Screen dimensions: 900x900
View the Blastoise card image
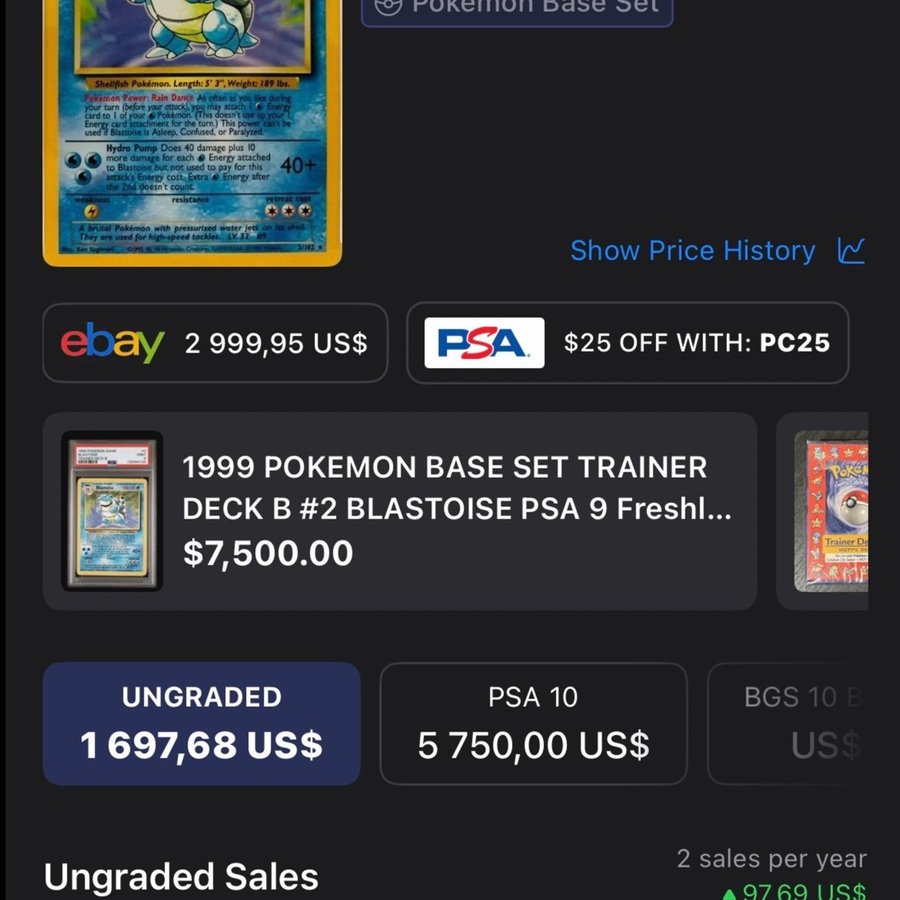pos(192,130)
